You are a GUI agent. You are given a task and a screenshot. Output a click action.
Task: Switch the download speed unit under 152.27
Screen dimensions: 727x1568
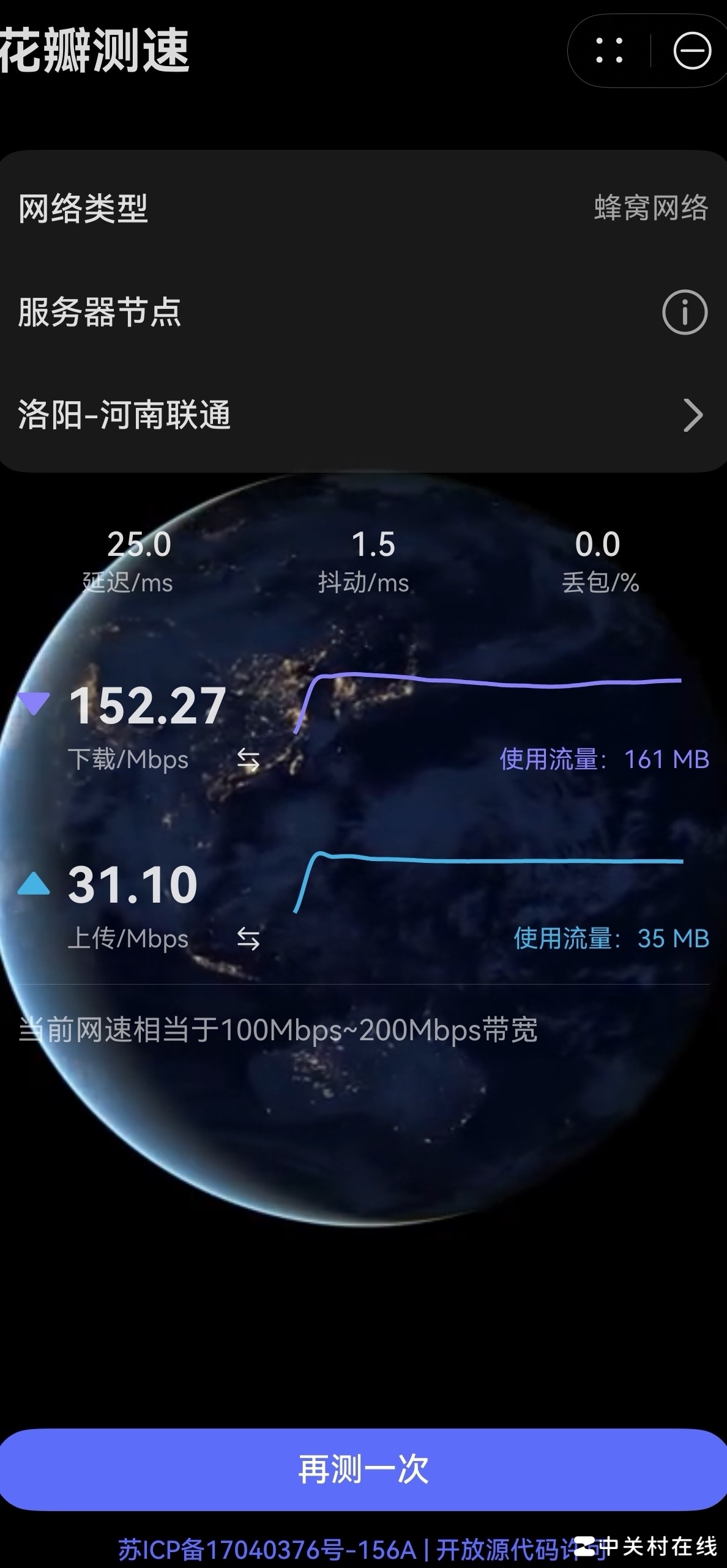pyautogui.click(x=248, y=760)
